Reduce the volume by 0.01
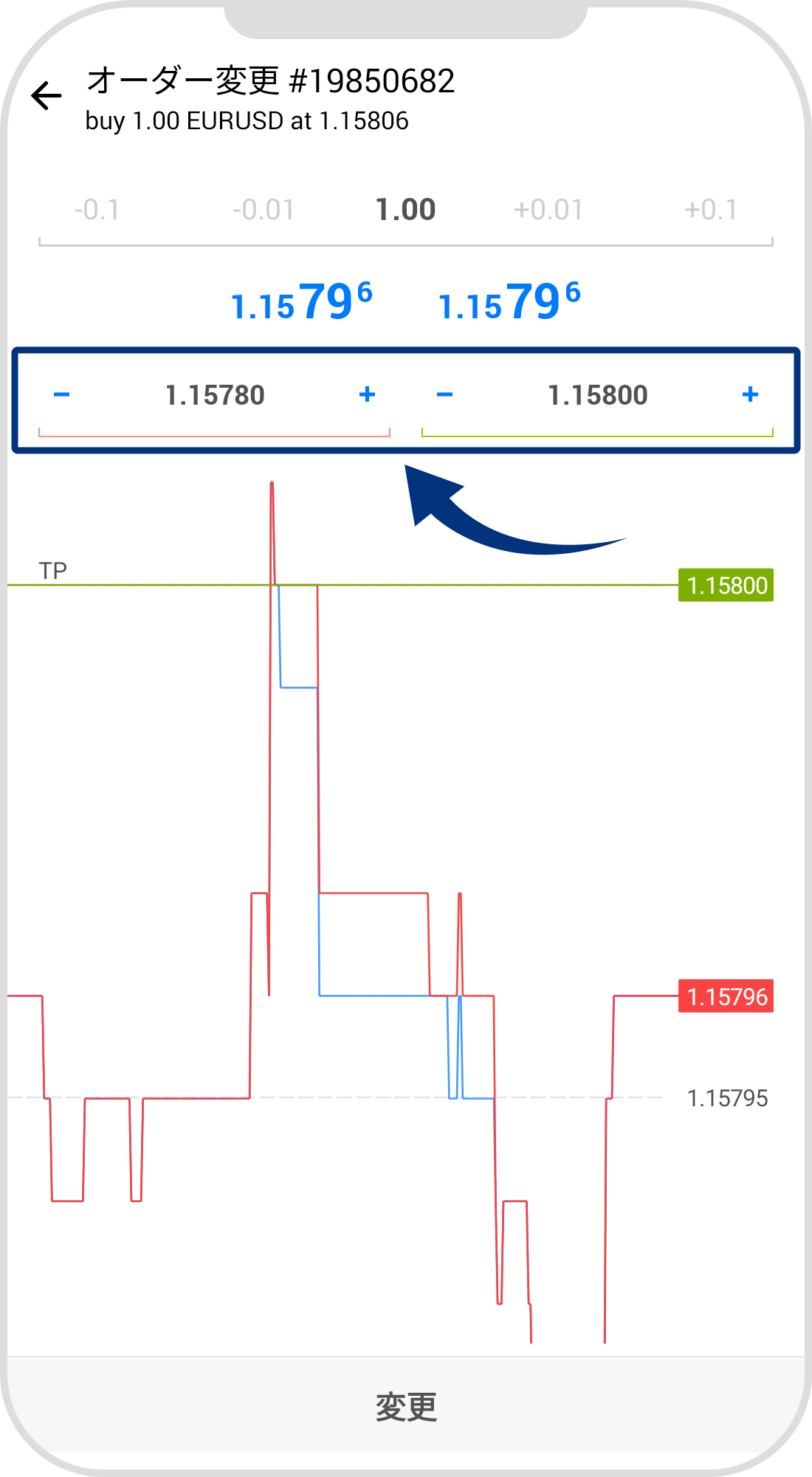 [x=264, y=210]
